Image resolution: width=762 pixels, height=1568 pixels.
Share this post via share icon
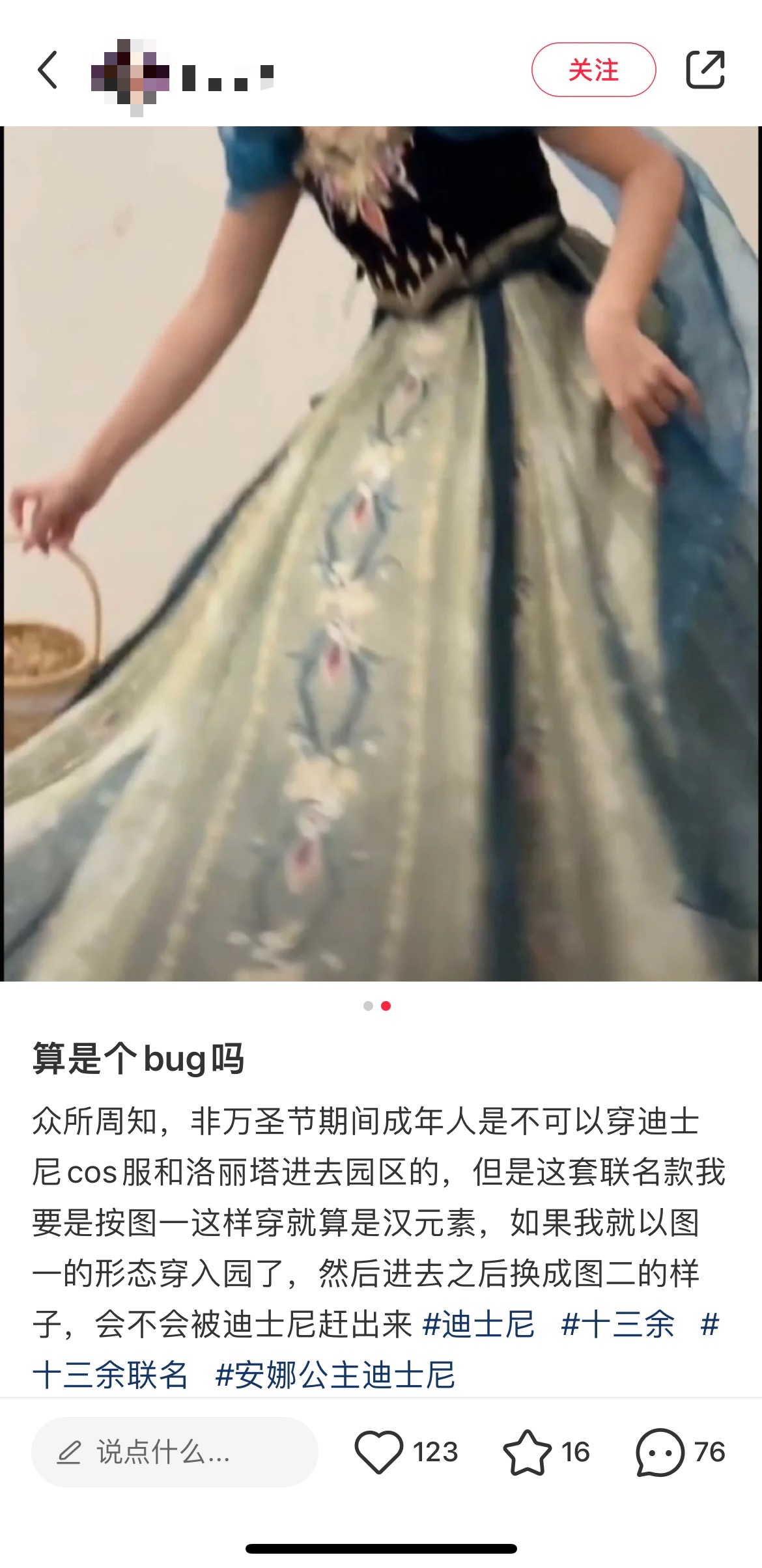(705, 70)
